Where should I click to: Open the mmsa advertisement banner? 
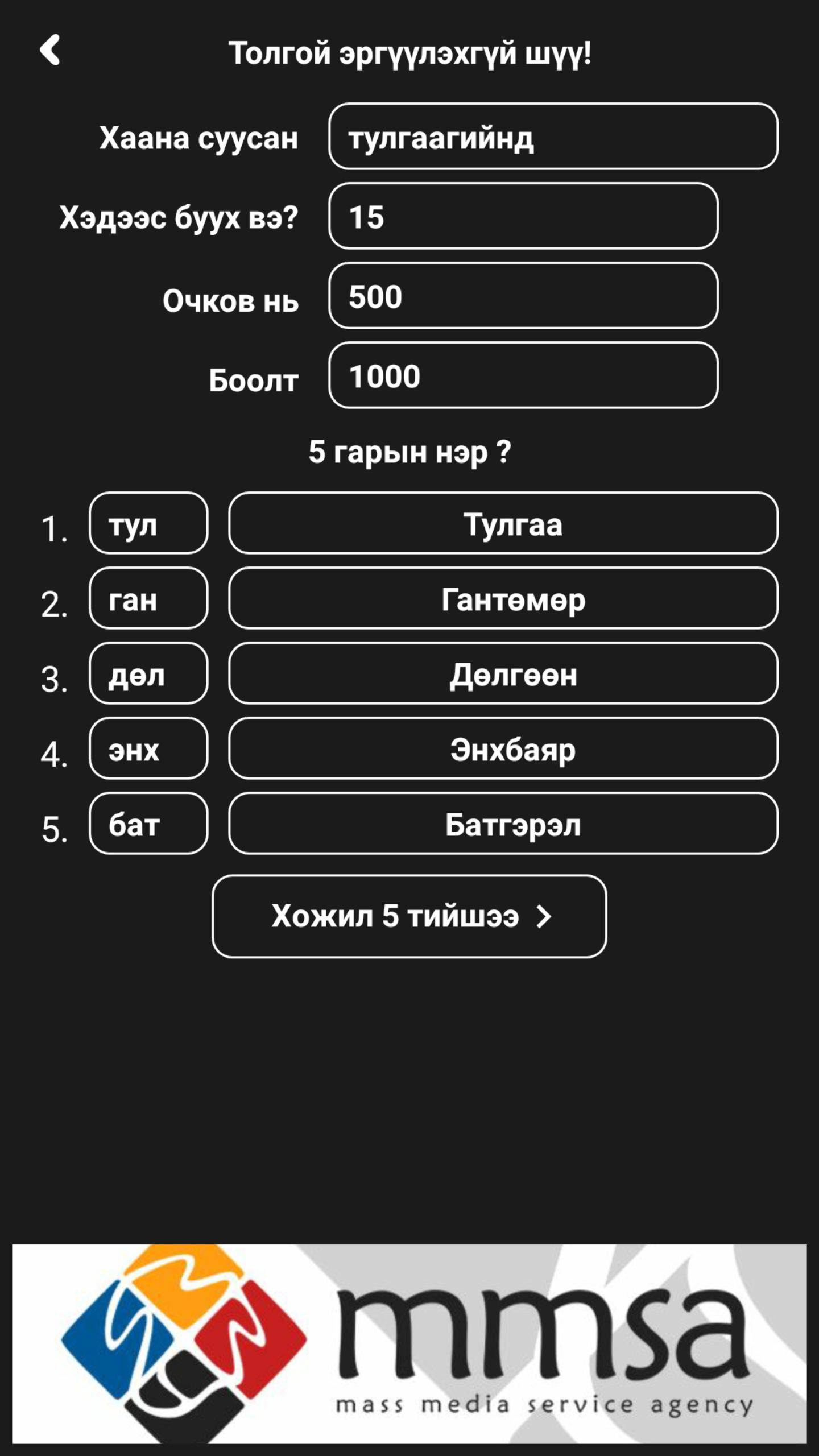coord(409,1343)
